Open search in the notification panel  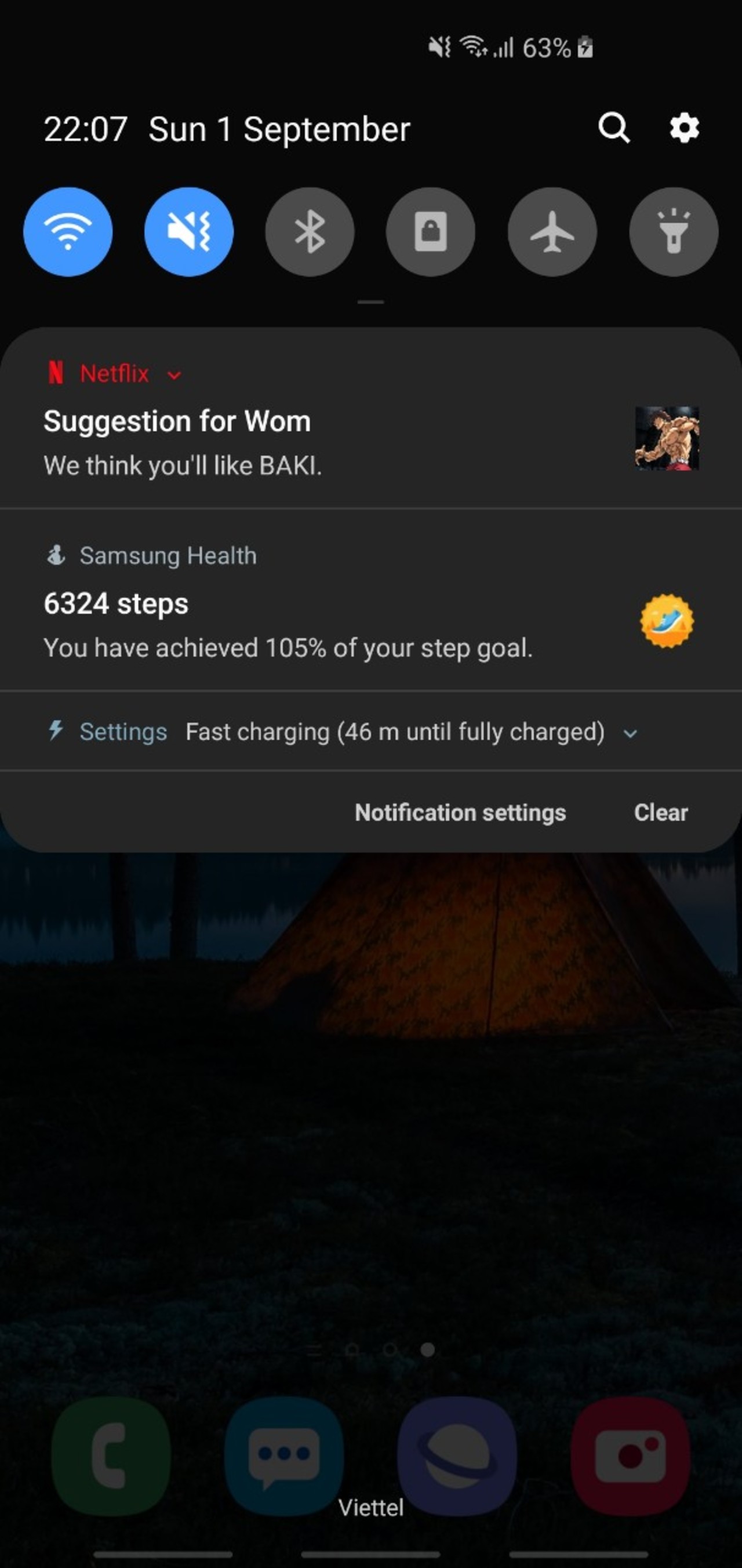[613, 128]
